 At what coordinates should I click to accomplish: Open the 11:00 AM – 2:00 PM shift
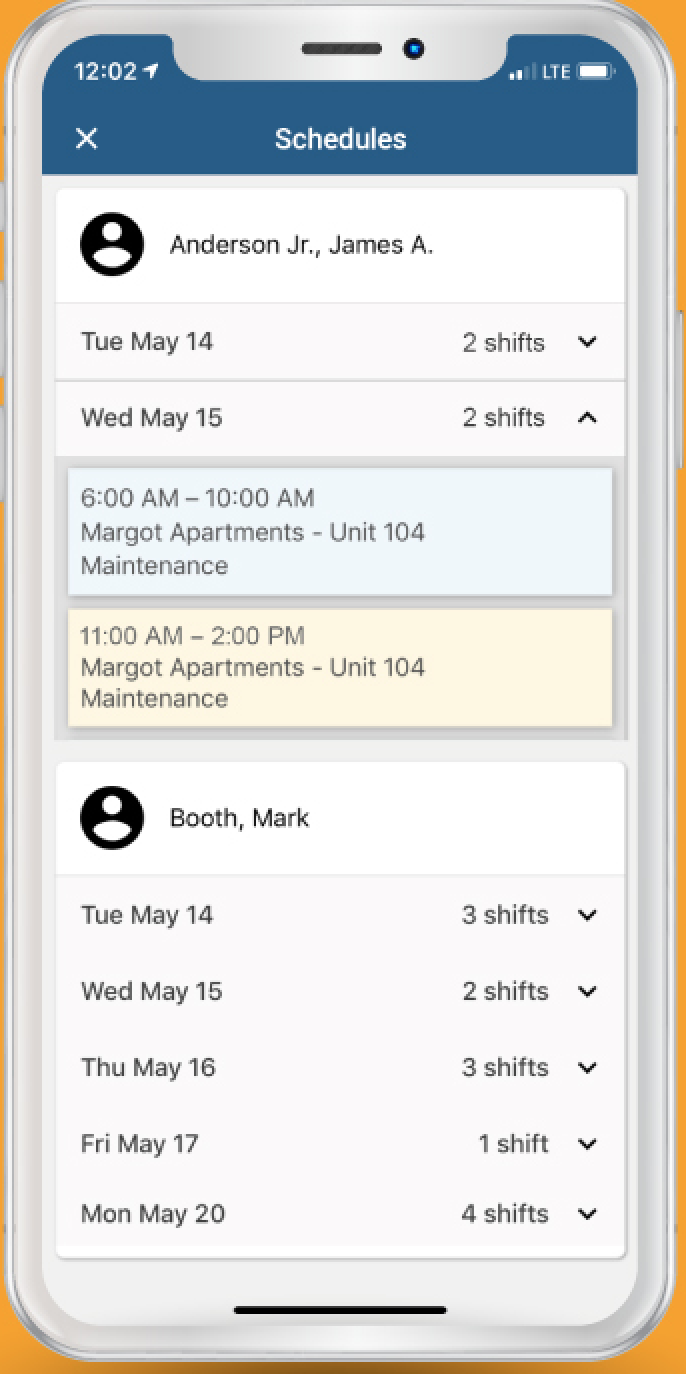pos(340,667)
